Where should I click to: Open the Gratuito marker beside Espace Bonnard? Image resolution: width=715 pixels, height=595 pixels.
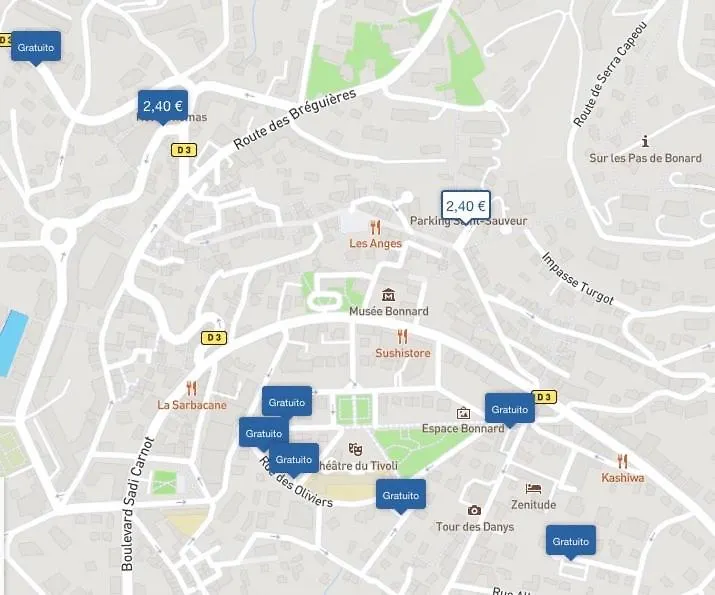(x=509, y=409)
